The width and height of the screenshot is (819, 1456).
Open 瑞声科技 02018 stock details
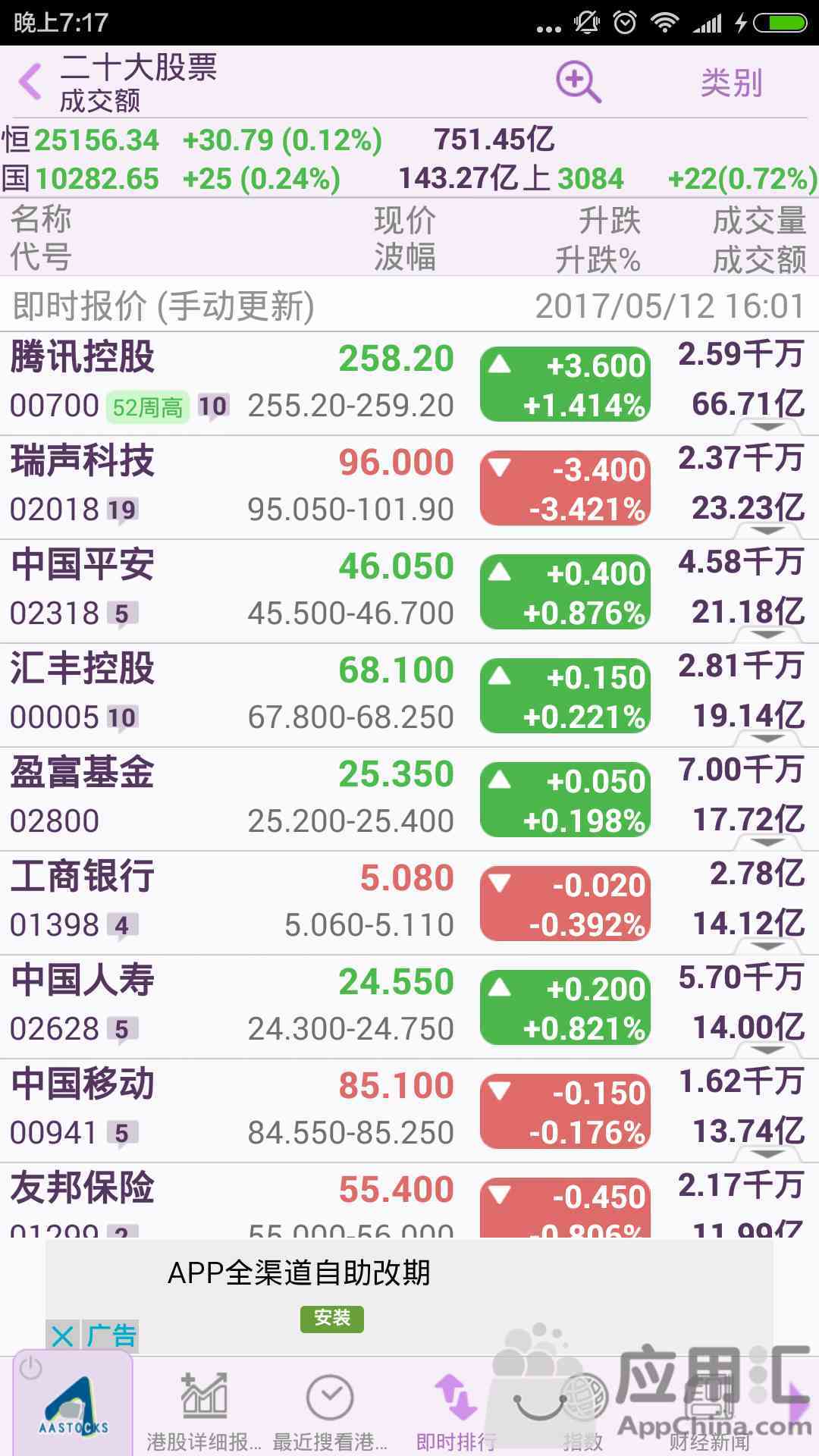pos(409,487)
